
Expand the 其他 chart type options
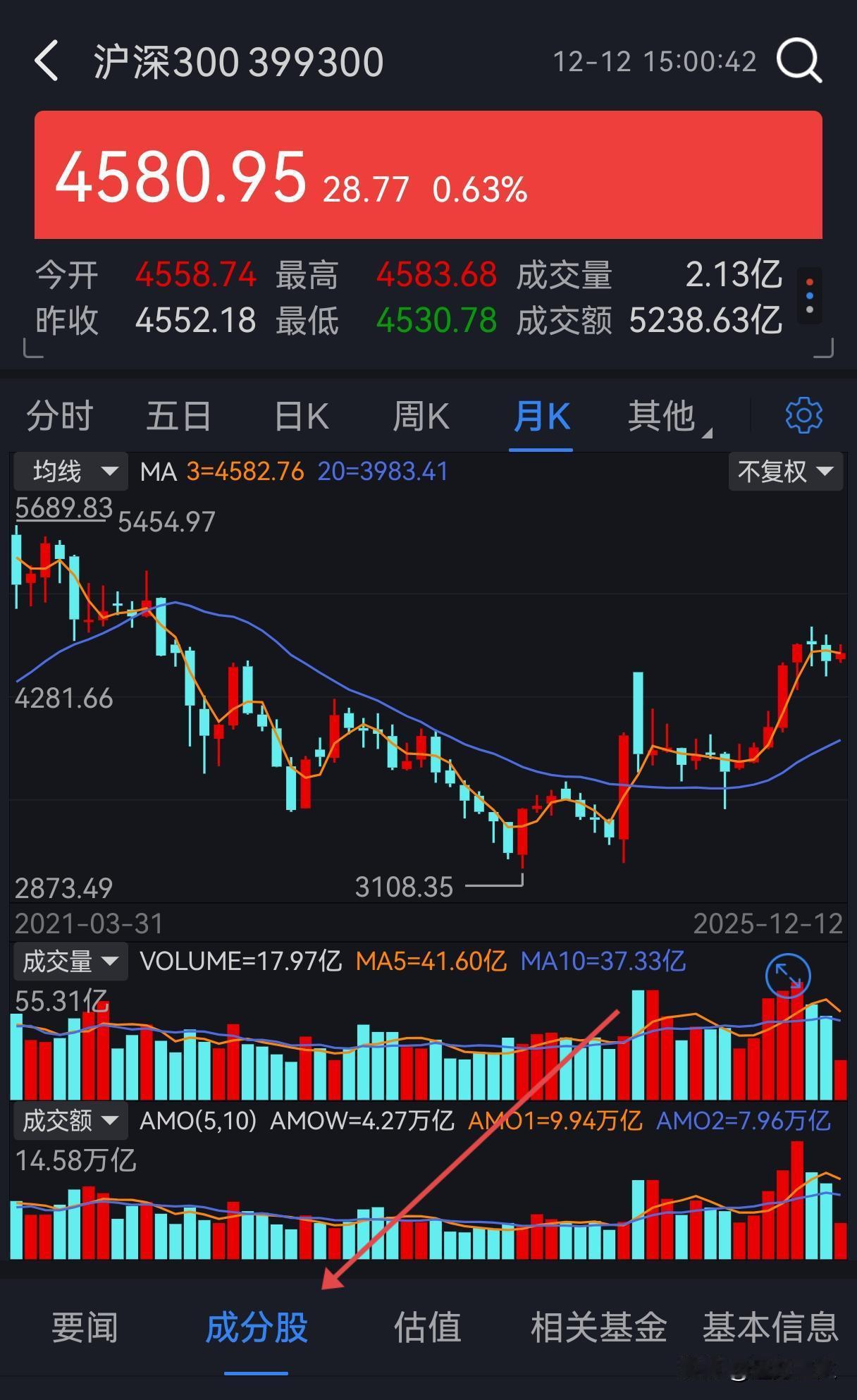click(663, 415)
